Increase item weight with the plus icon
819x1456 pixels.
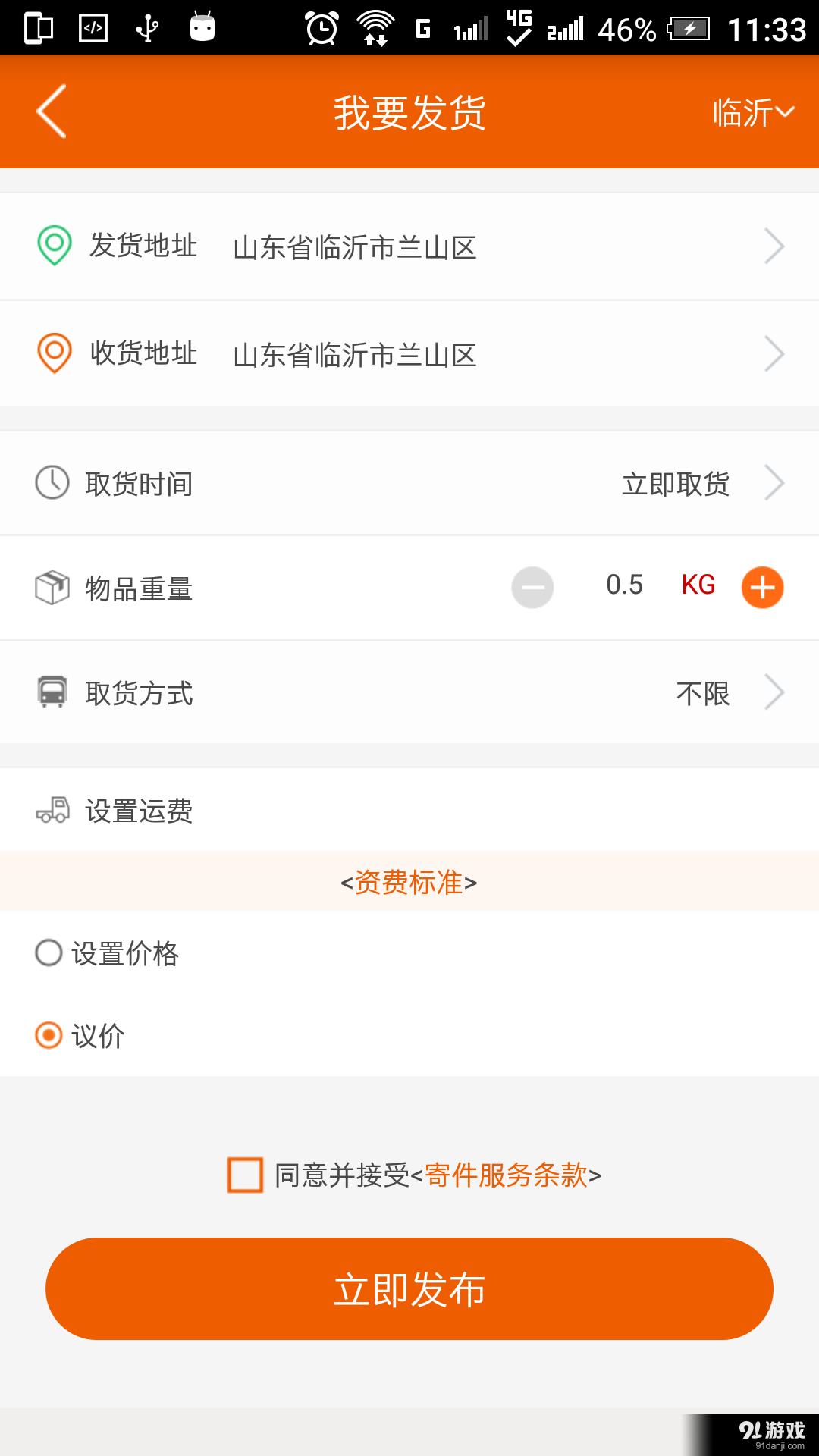[x=762, y=586]
